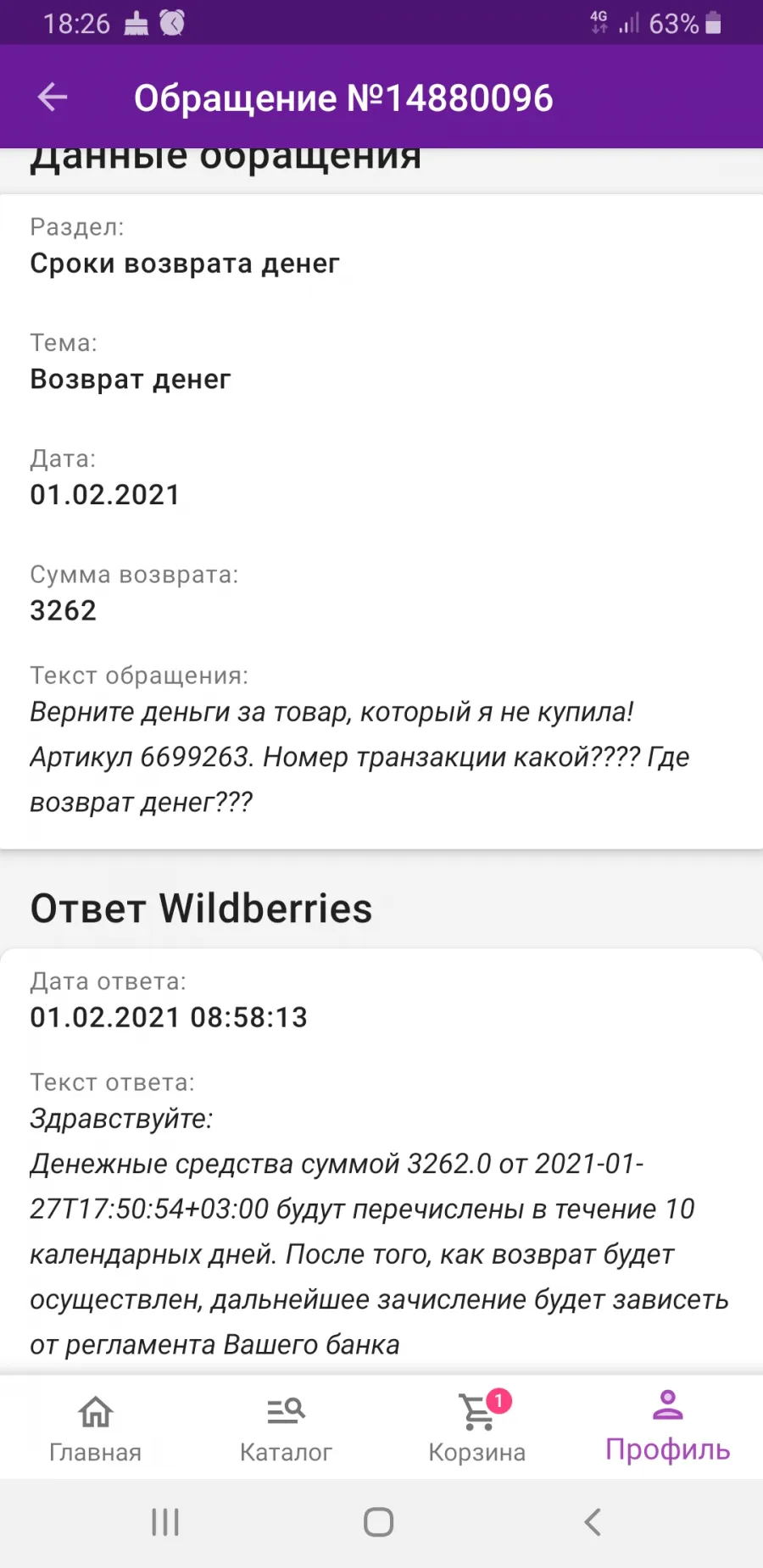The image size is (763, 1568).
Task: Tap the system home button
Action: (x=378, y=1522)
